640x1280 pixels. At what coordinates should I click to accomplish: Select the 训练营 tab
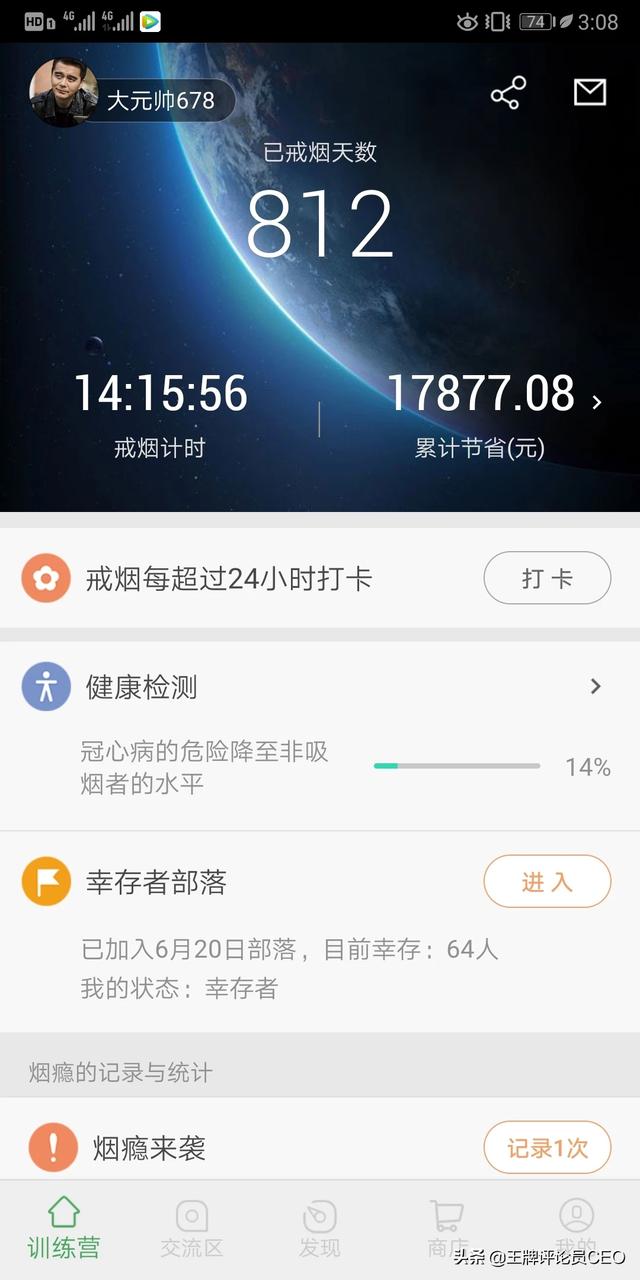coord(64,1229)
